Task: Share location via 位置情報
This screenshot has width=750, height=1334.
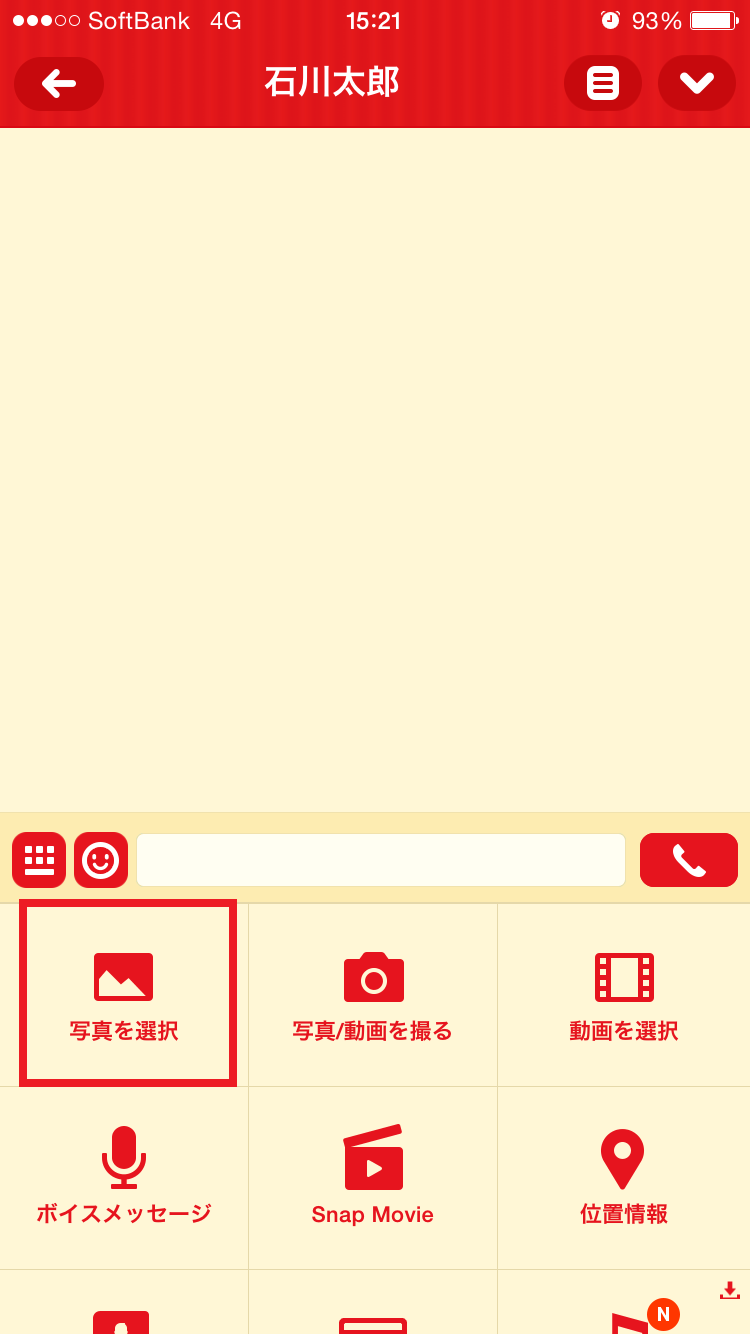Action: click(x=623, y=1177)
